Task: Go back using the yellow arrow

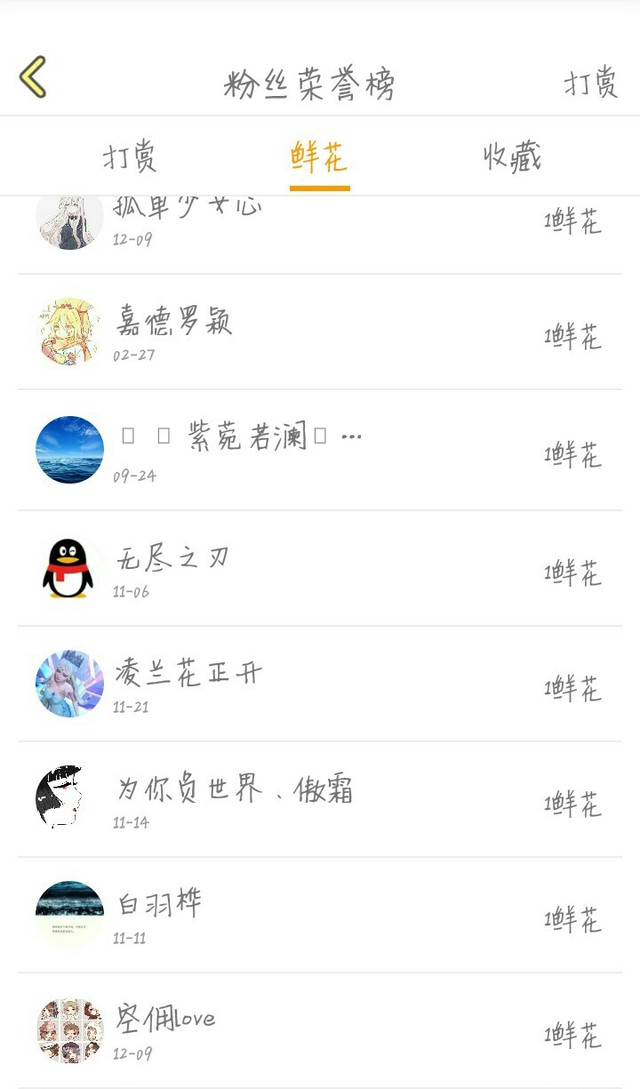Action: [x=33, y=77]
